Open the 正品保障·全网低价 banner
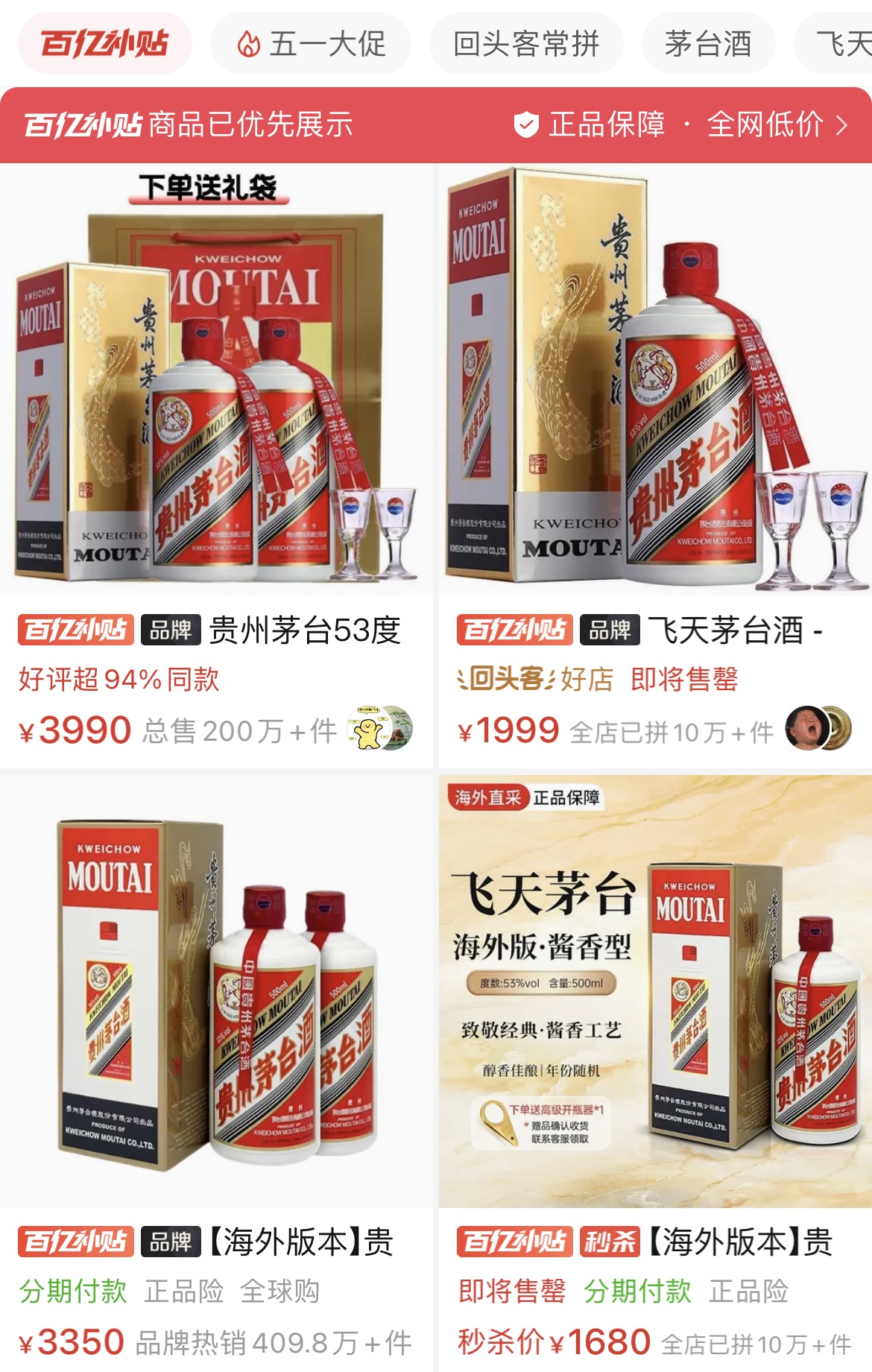 click(681, 124)
